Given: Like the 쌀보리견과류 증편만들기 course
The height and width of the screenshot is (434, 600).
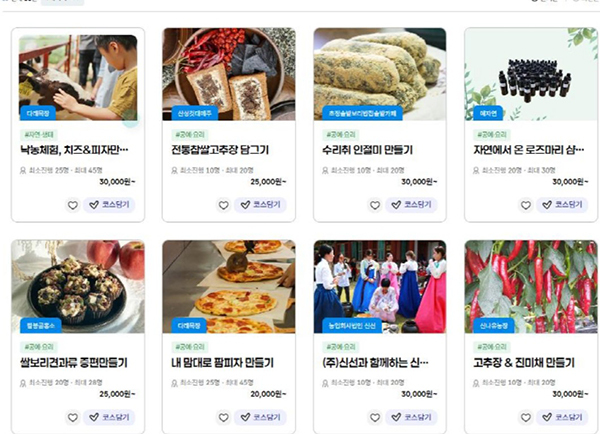Looking at the screenshot, I should coord(72,417).
